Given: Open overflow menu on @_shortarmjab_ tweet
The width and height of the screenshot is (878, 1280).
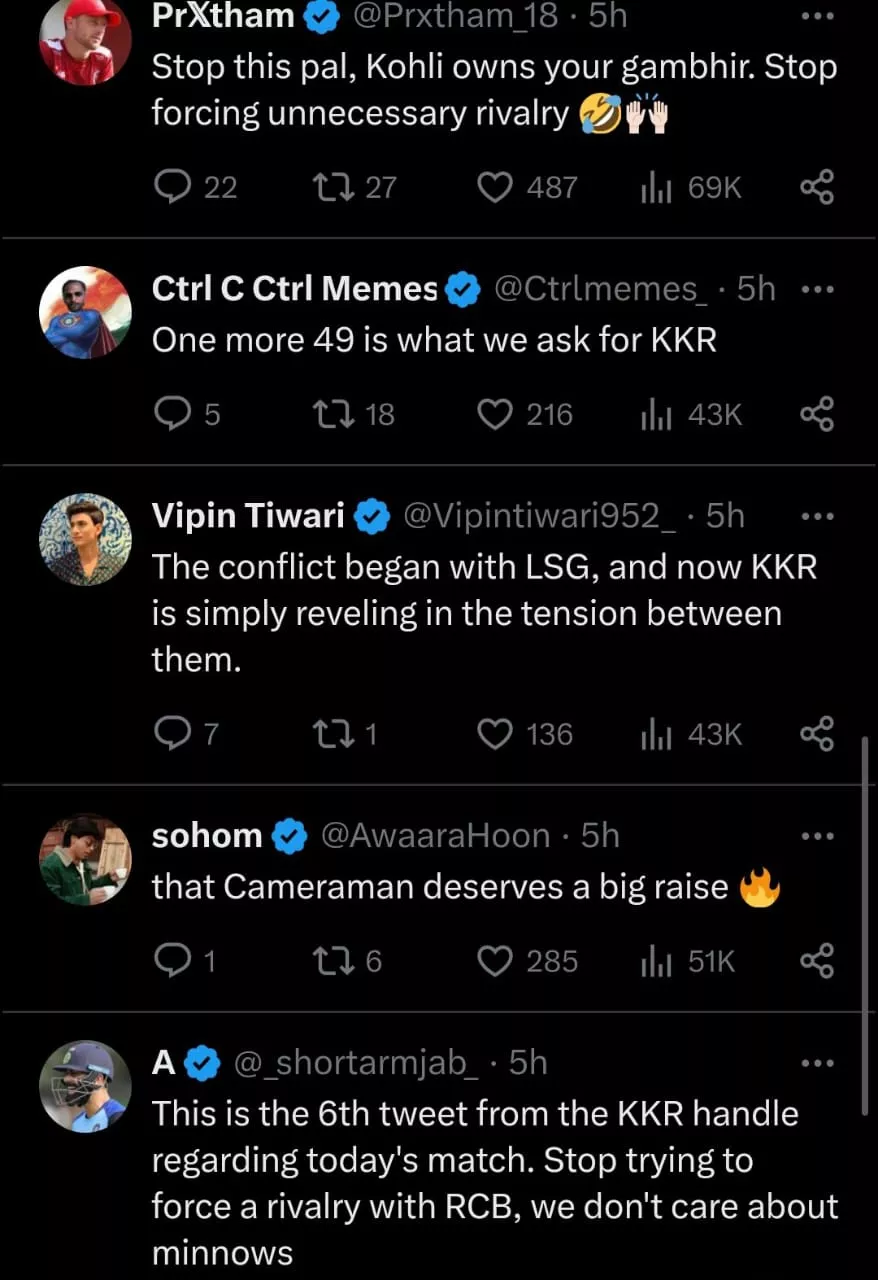Looking at the screenshot, I should pos(817,1063).
